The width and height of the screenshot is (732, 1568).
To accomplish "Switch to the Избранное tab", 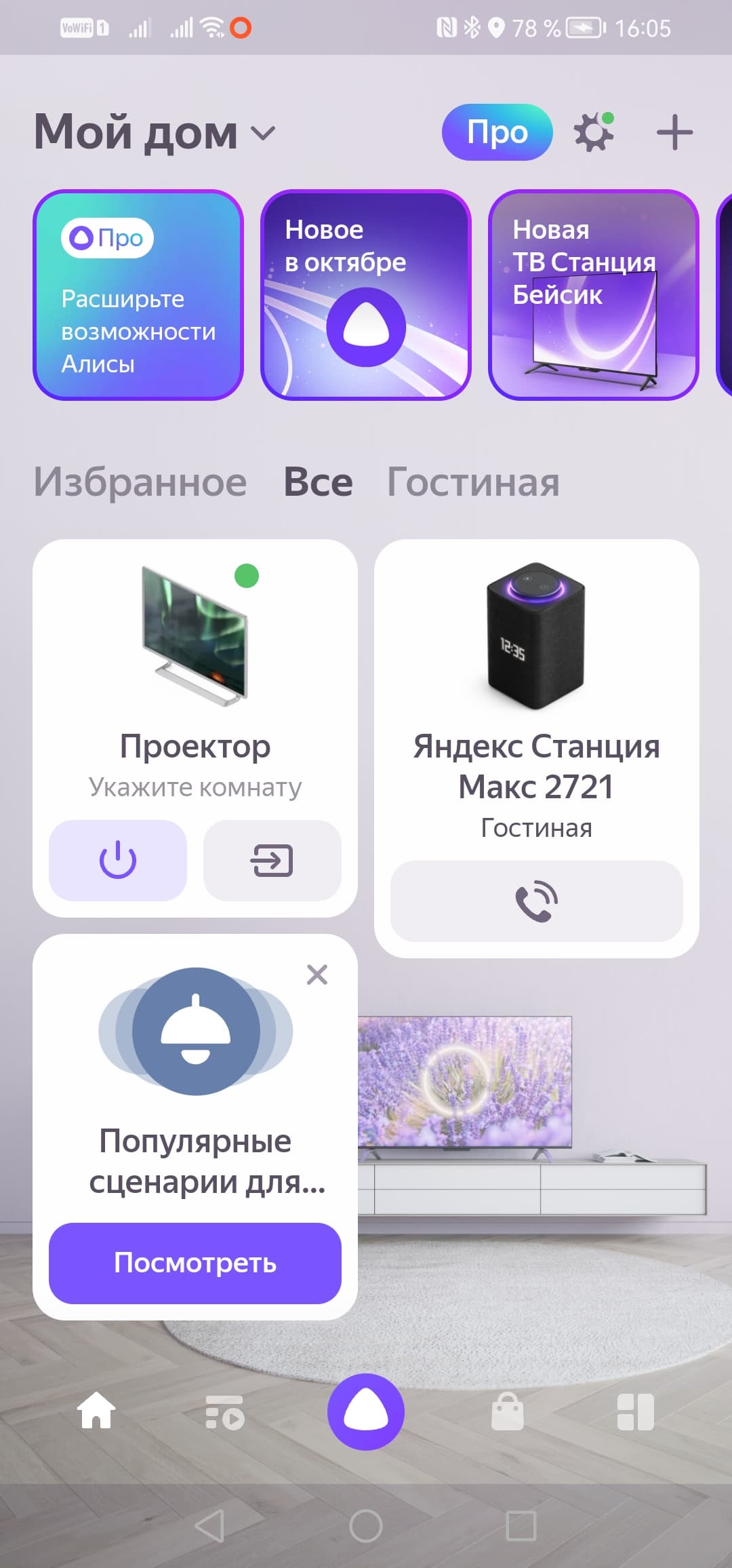I will 140,483.
